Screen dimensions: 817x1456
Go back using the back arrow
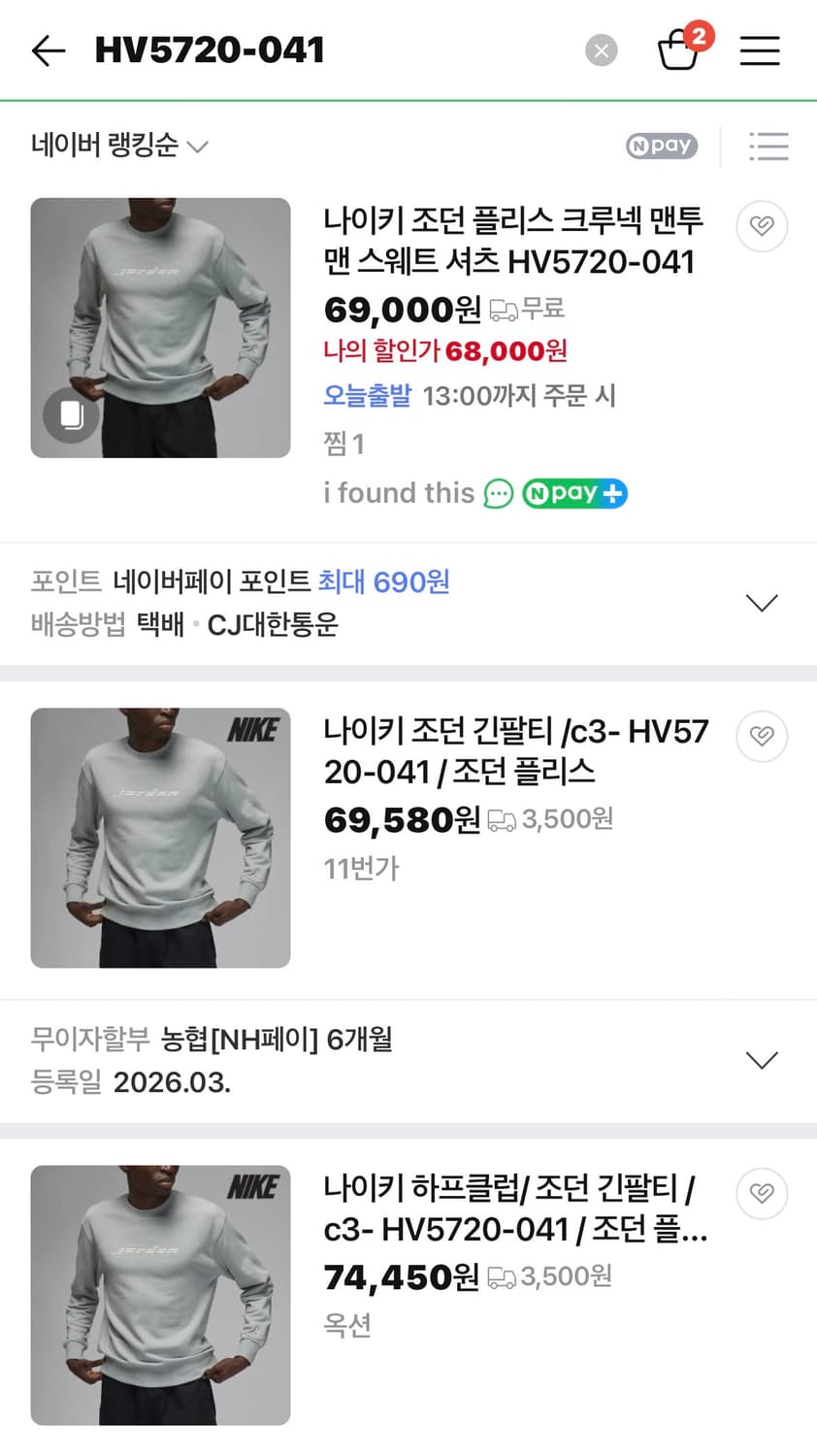[48, 50]
